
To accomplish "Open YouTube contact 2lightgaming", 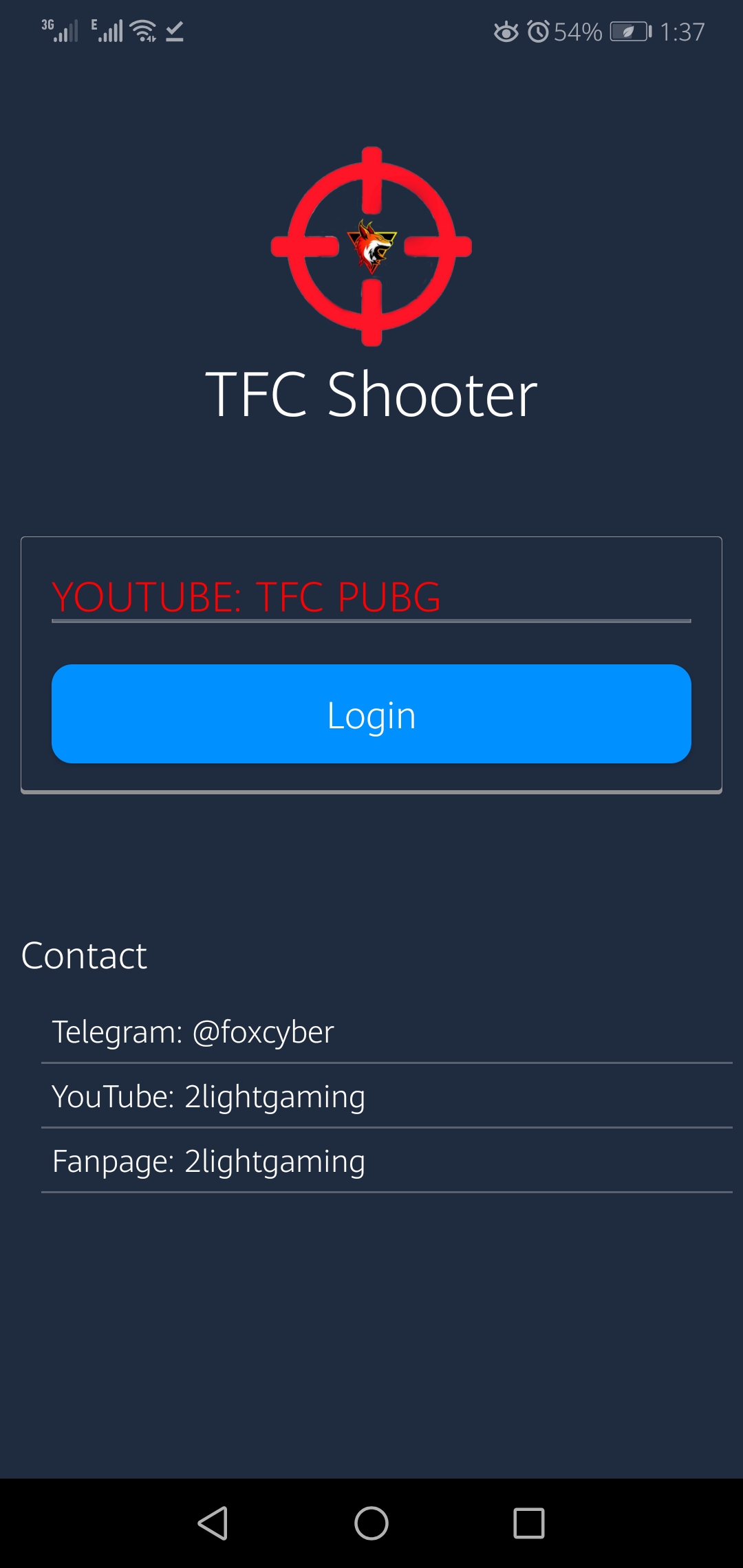I will click(x=208, y=1096).
